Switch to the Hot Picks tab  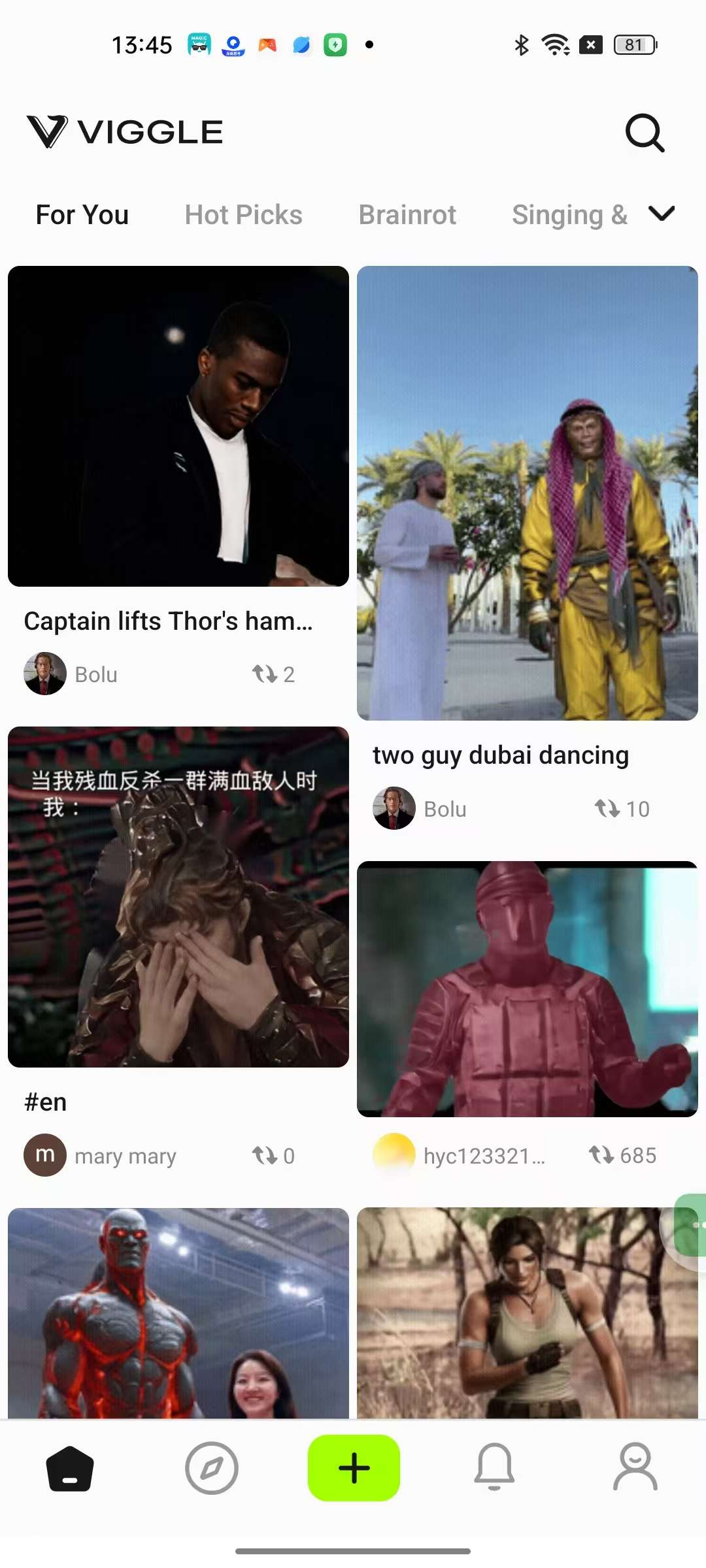(243, 215)
